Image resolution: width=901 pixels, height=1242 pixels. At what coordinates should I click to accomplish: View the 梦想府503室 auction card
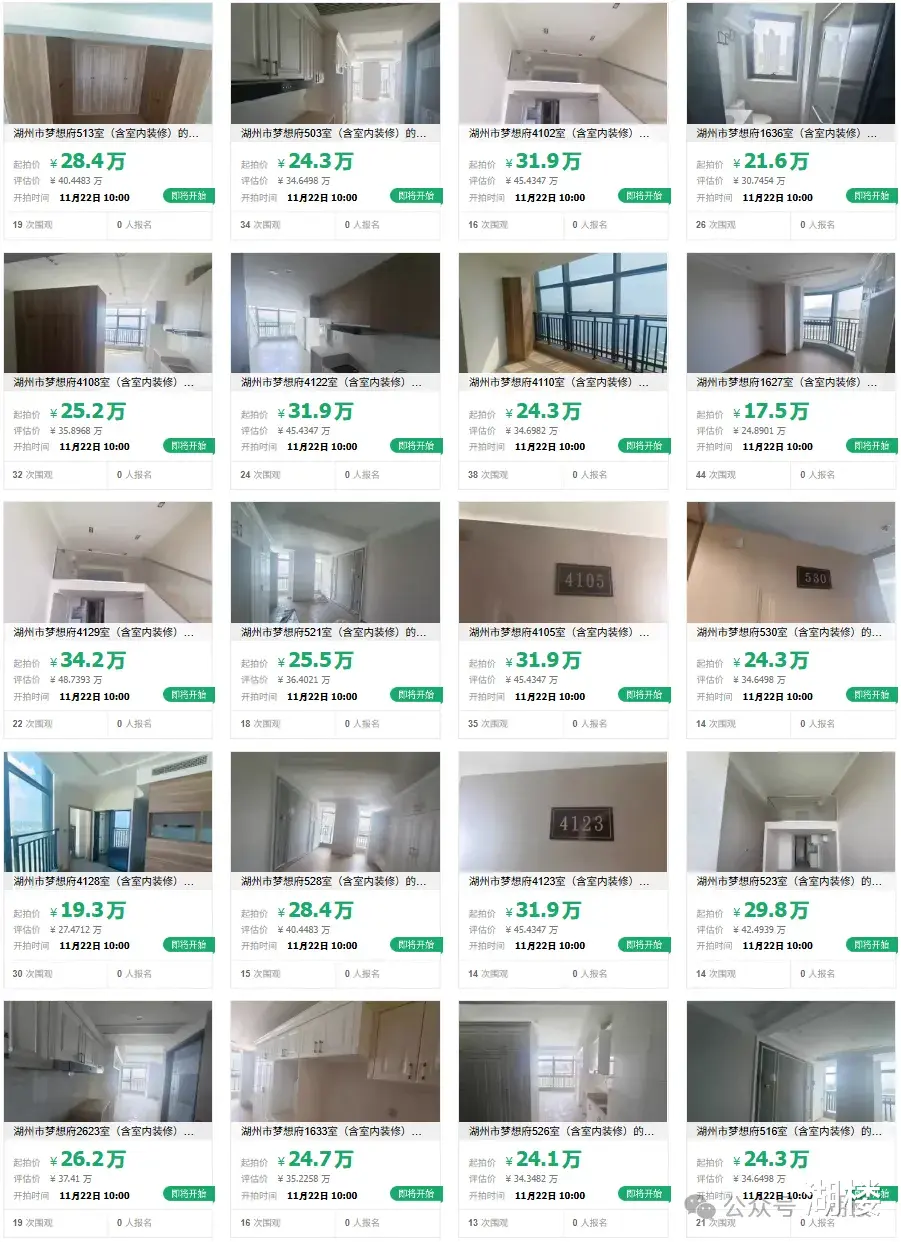(x=334, y=132)
